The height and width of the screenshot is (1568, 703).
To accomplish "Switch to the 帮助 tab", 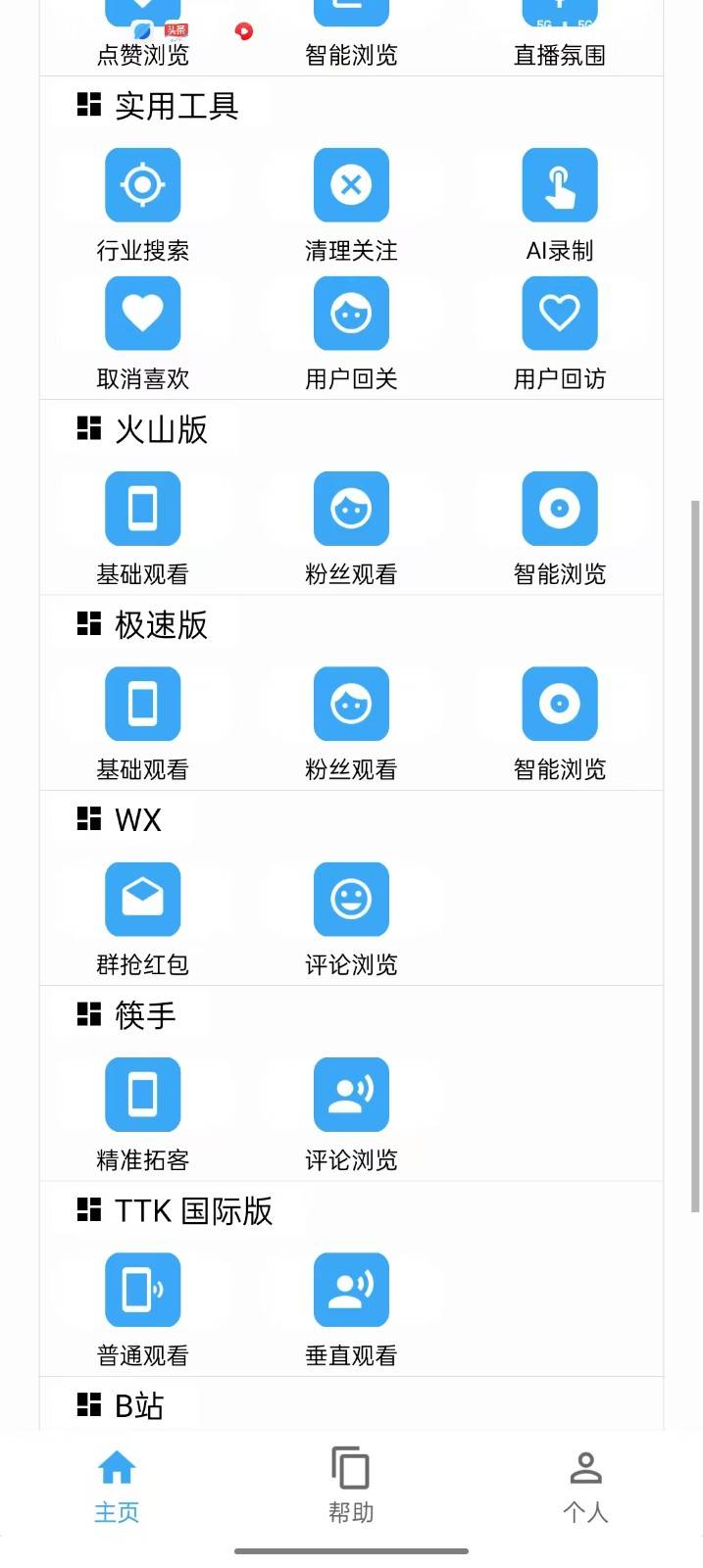I will (351, 1485).
